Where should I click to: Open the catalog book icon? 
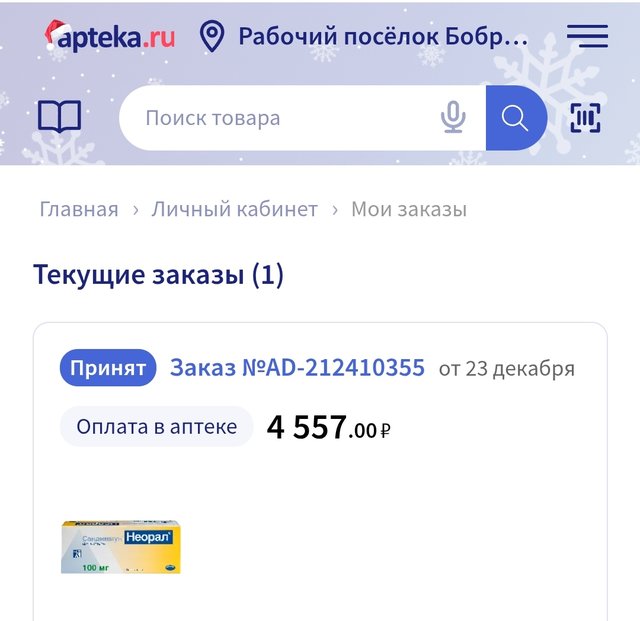(59, 118)
